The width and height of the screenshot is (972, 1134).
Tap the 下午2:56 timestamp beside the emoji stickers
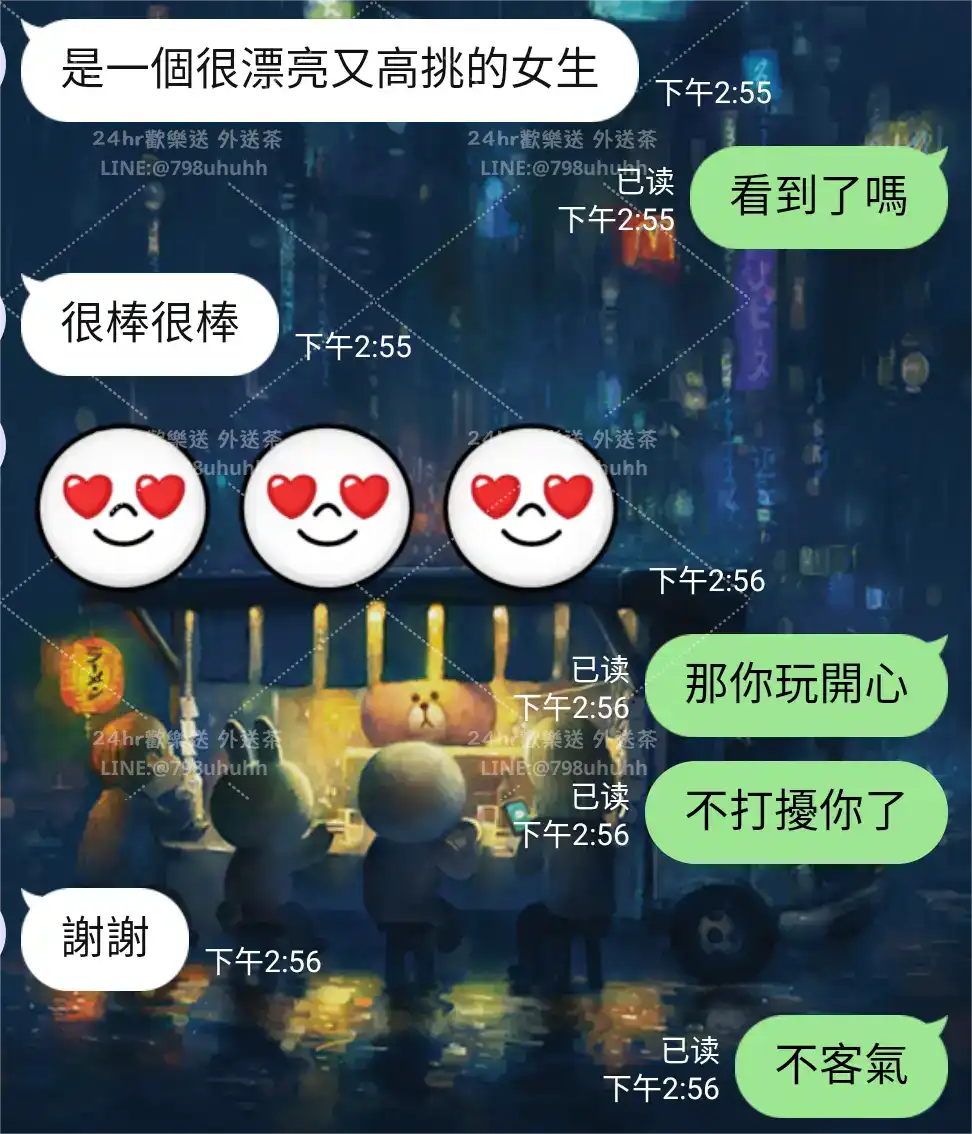click(x=709, y=580)
